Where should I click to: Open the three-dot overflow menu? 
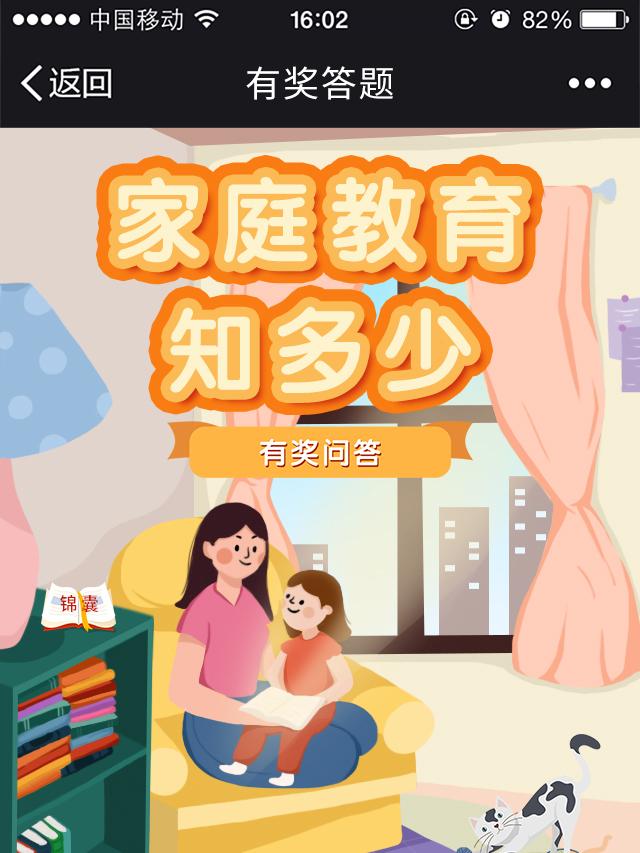pyautogui.click(x=589, y=84)
